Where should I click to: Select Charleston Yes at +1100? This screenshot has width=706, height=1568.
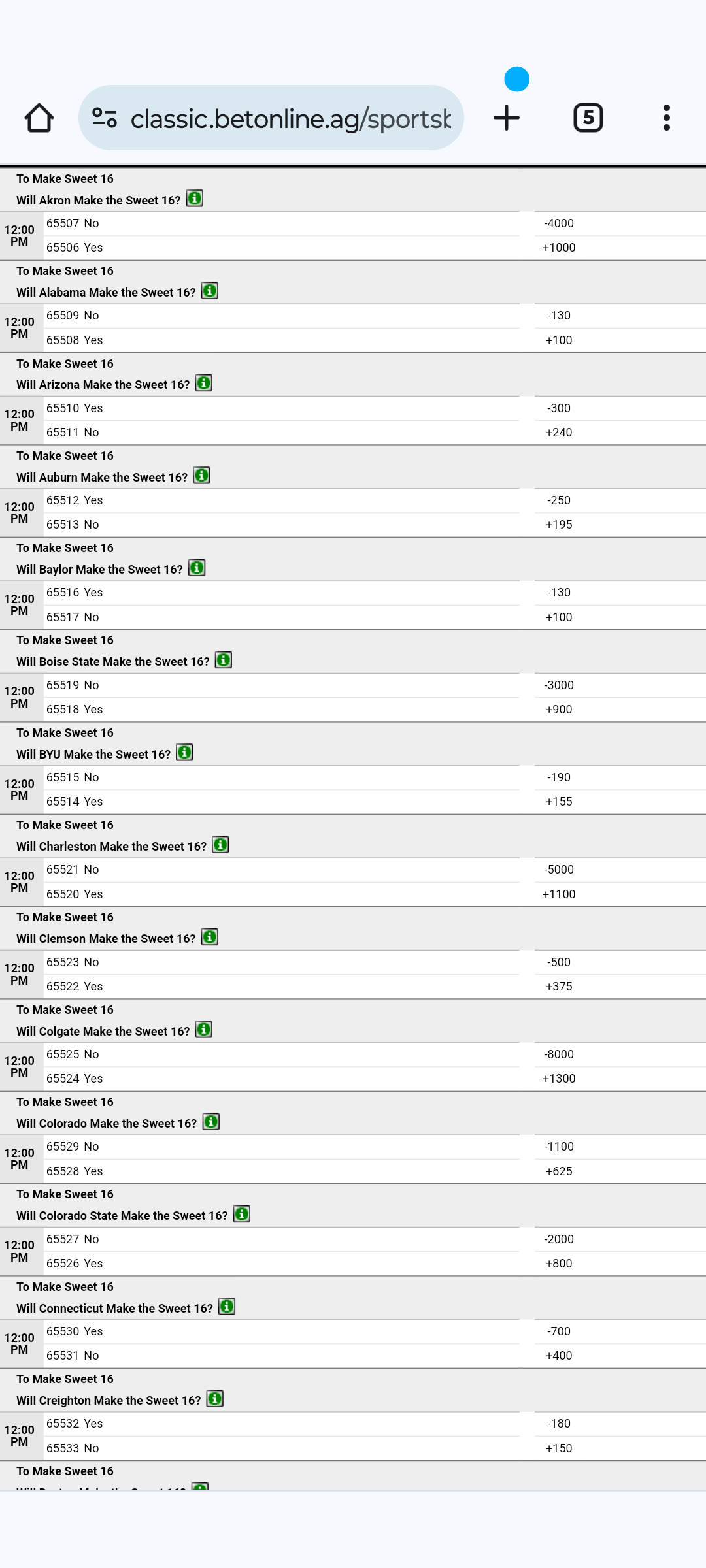[x=558, y=894]
